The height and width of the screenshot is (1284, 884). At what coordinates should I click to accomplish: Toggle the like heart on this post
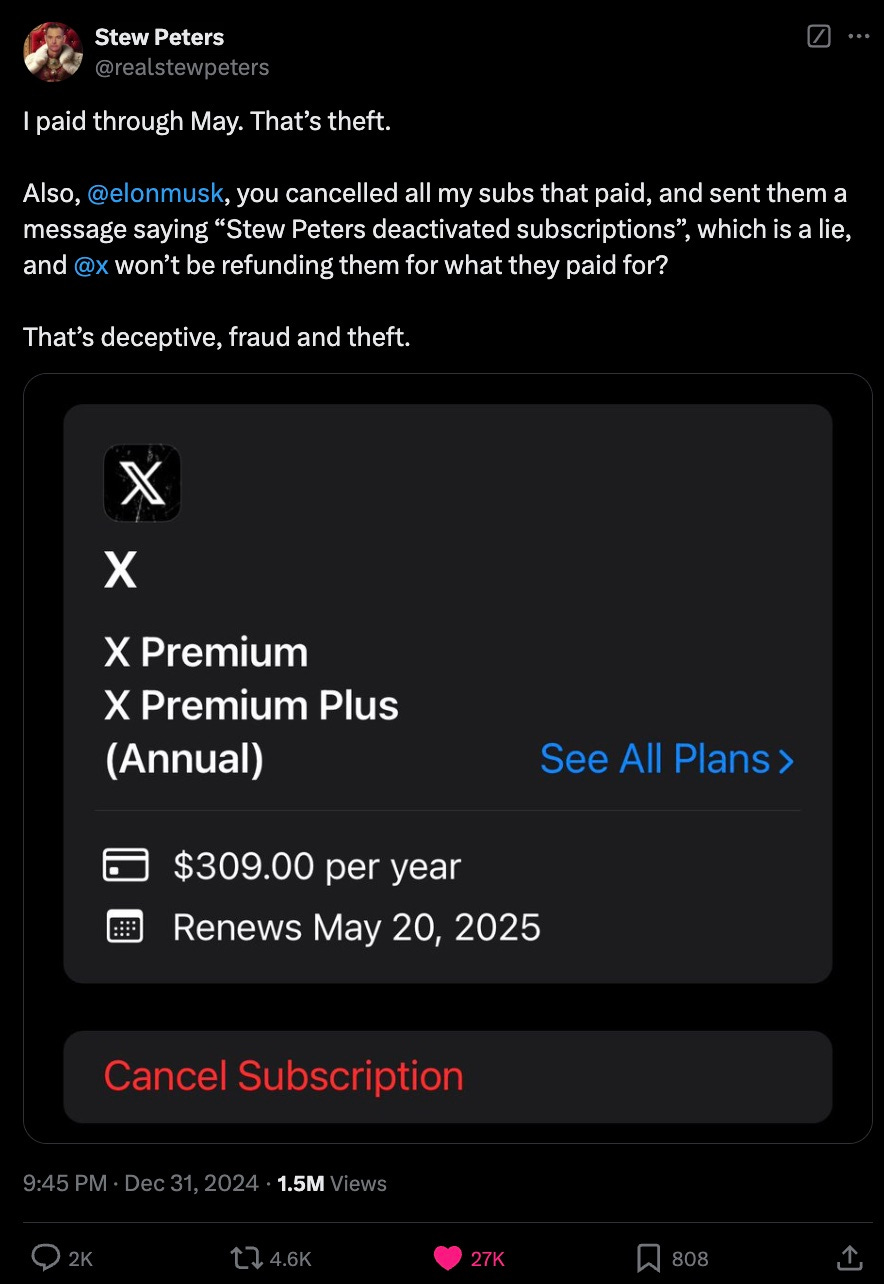coord(448,1257)
